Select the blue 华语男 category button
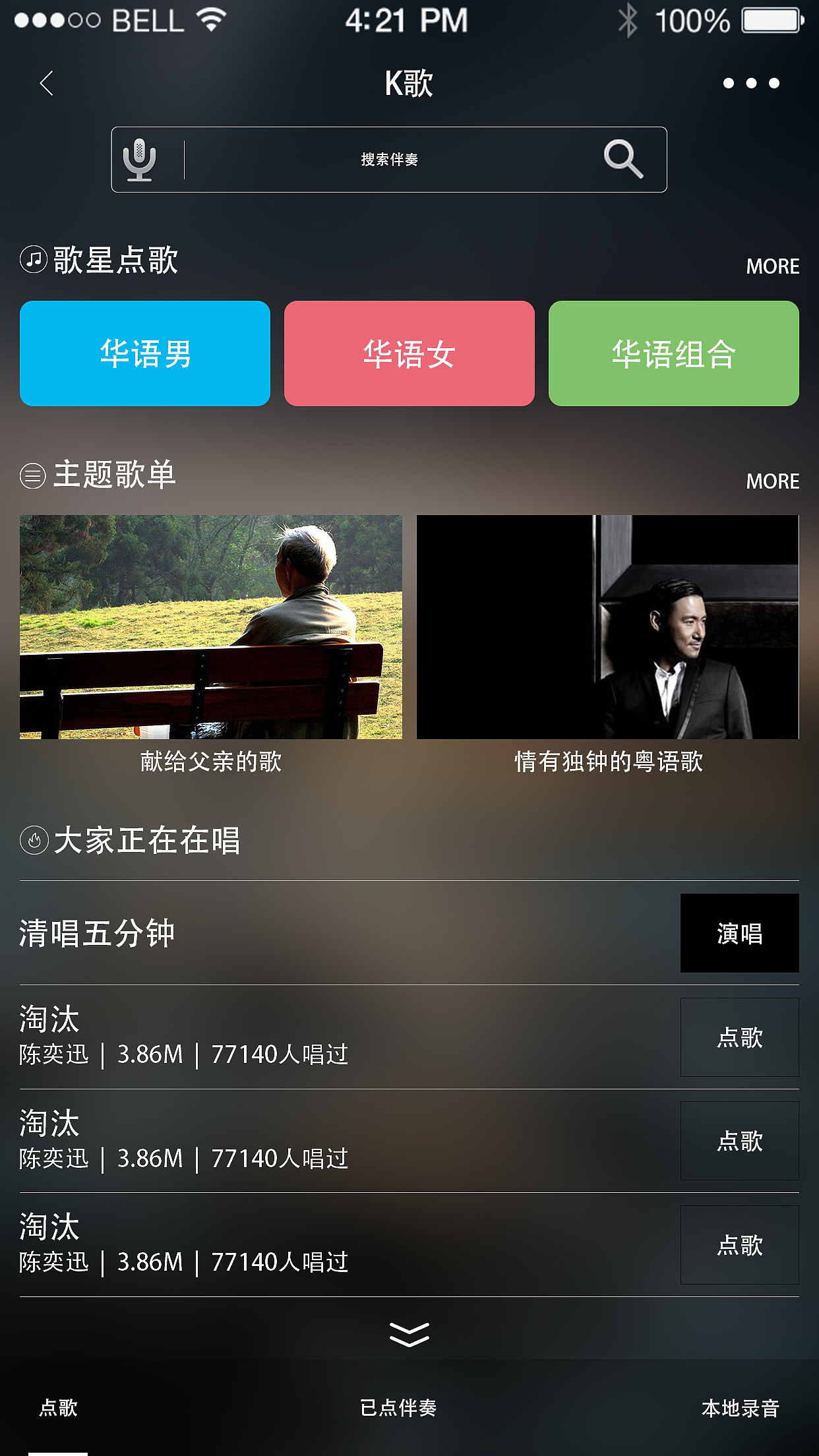The image size is (819, 1456). point(145,353)
